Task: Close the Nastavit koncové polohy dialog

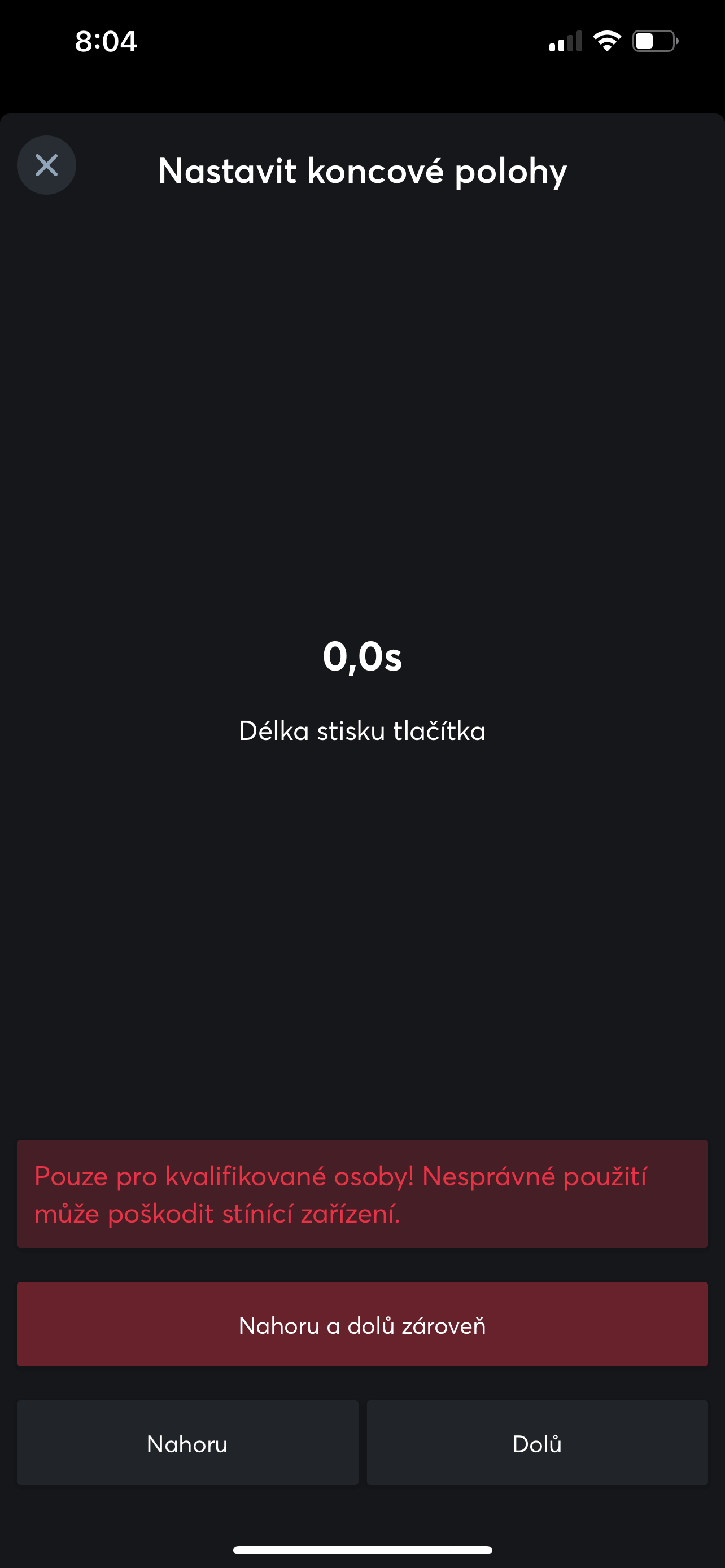Action: [x=46, y=165]
